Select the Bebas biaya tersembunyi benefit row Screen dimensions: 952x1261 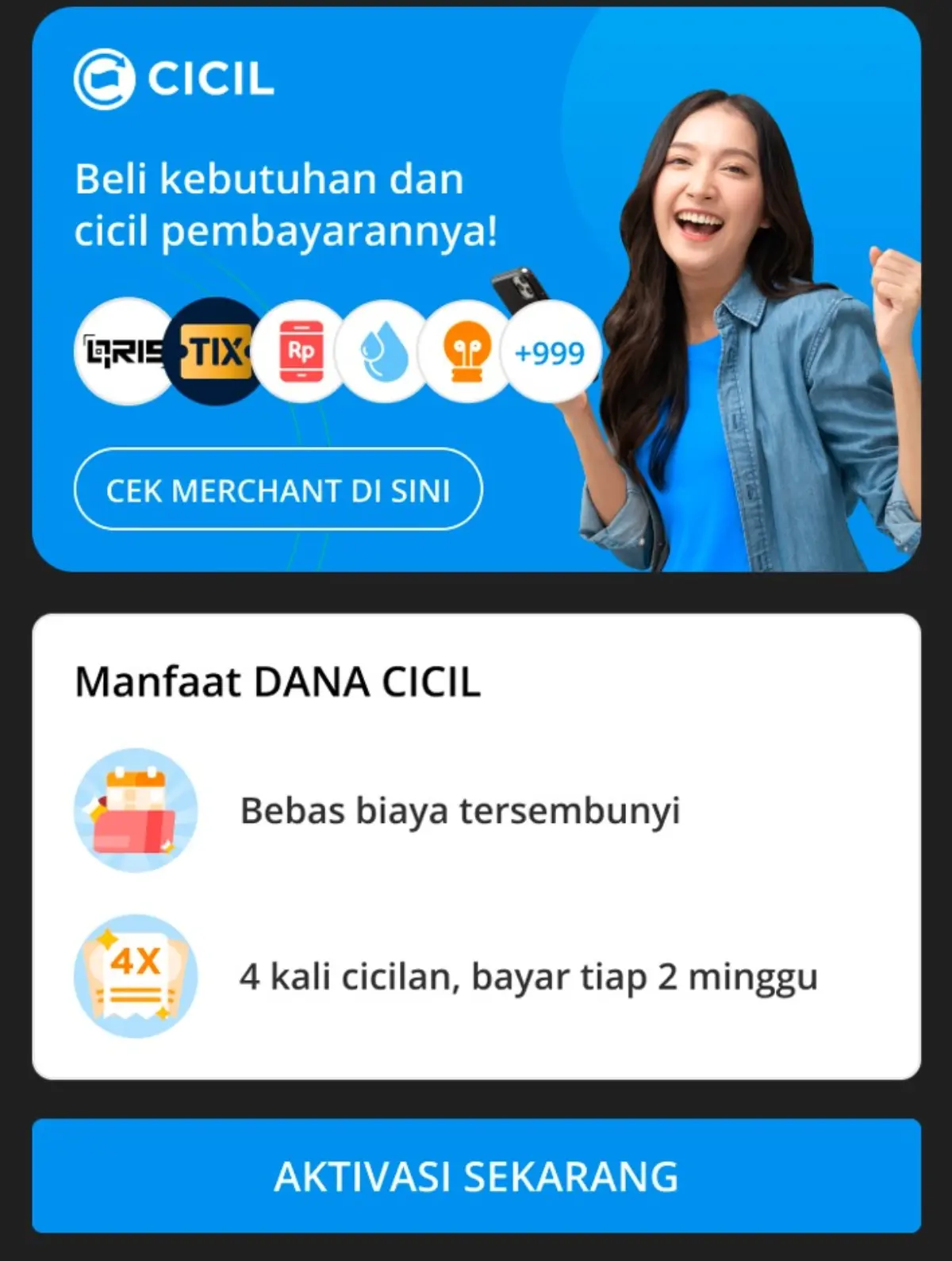point(460,811)
